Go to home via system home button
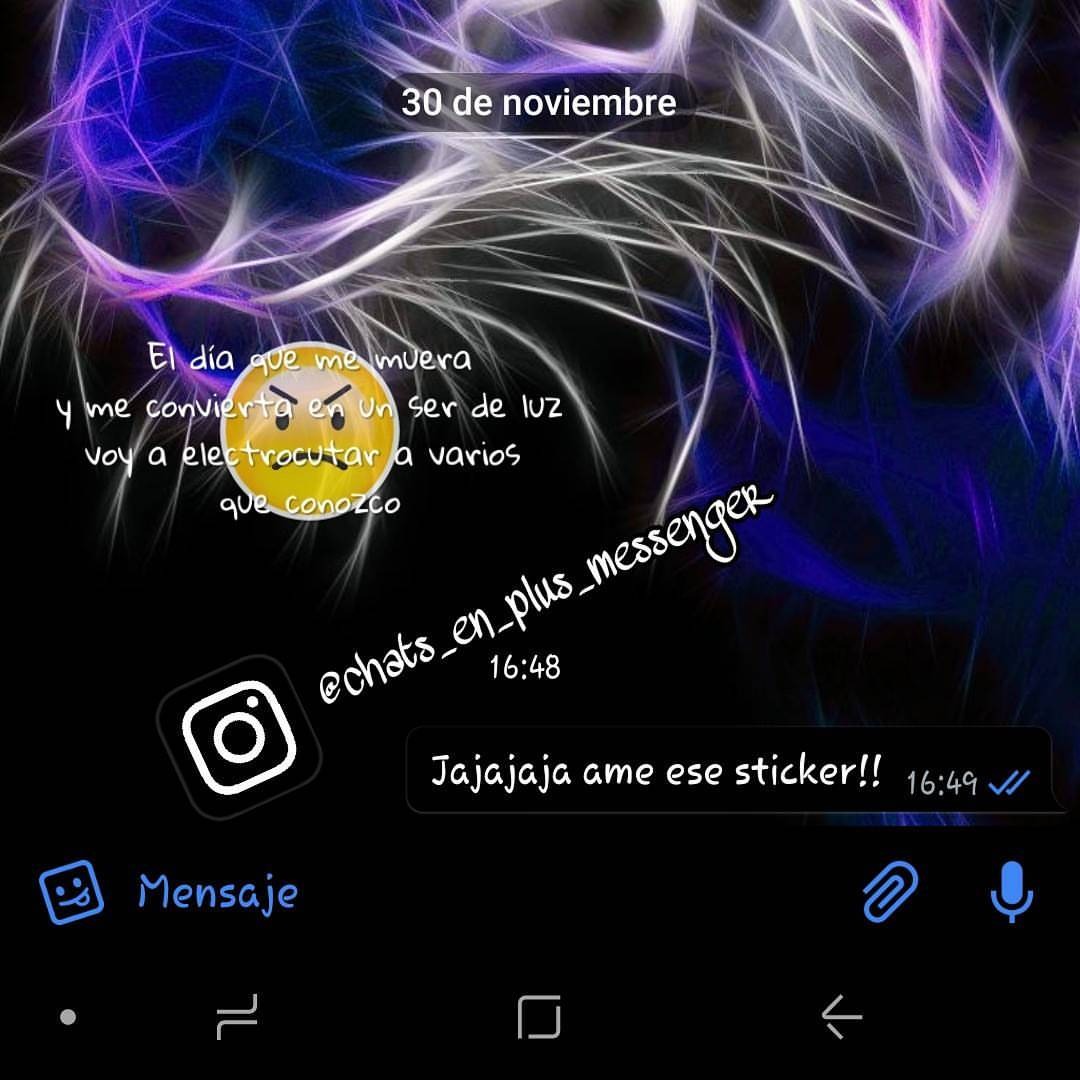Screen dimensions: 1080x1080 tap(539, 1017)
